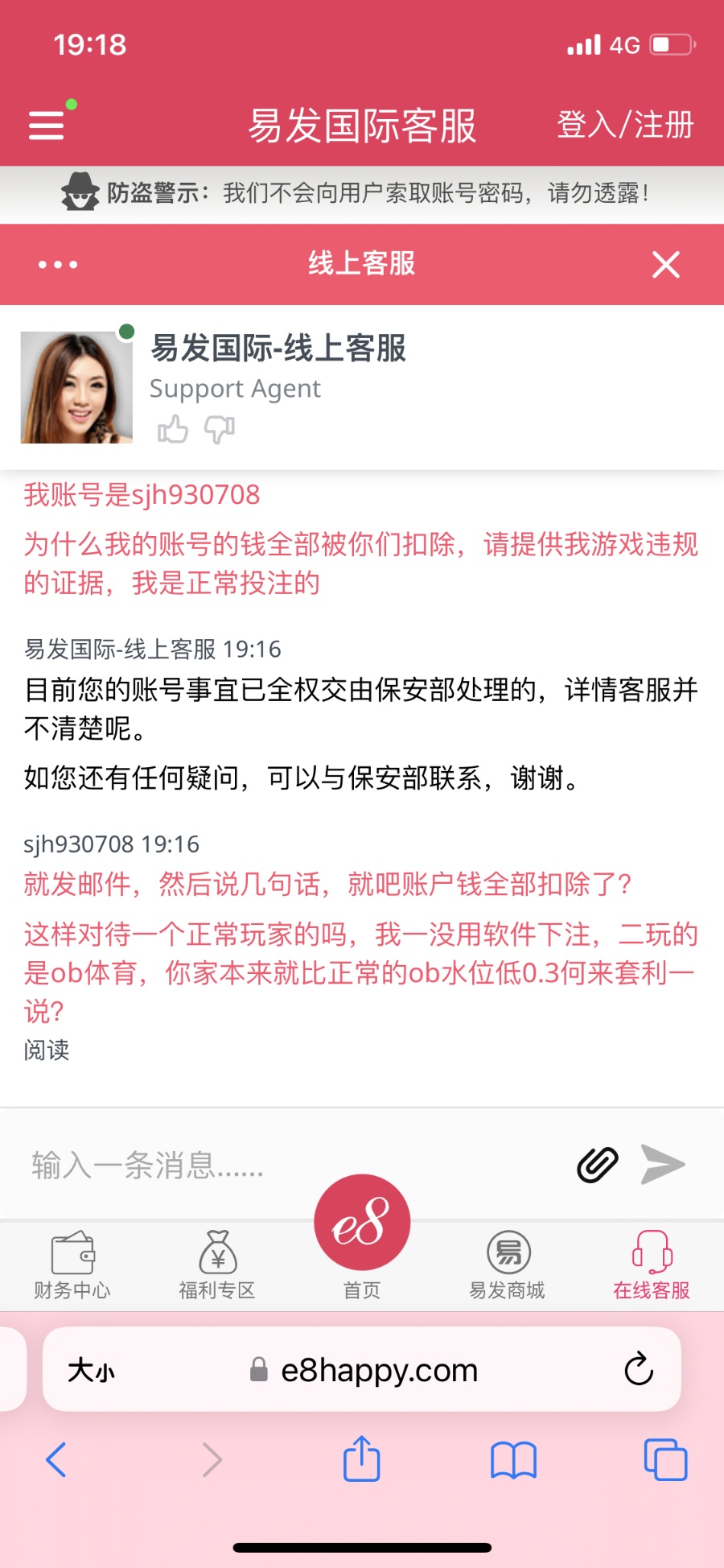Close the 线上客服 chat window
This screenshot has height=1568, width=724.
665,264
